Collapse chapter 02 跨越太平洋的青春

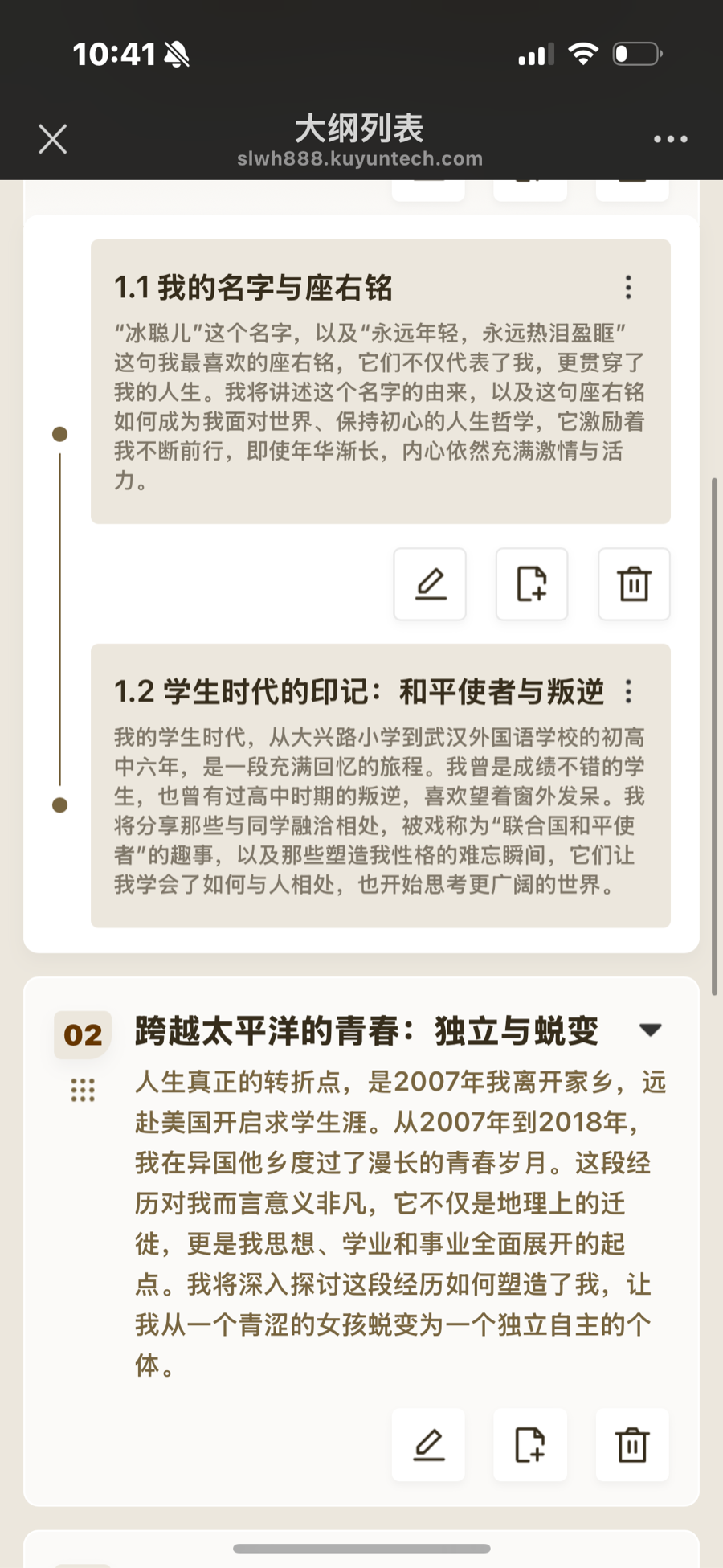tap(650, 1030)
